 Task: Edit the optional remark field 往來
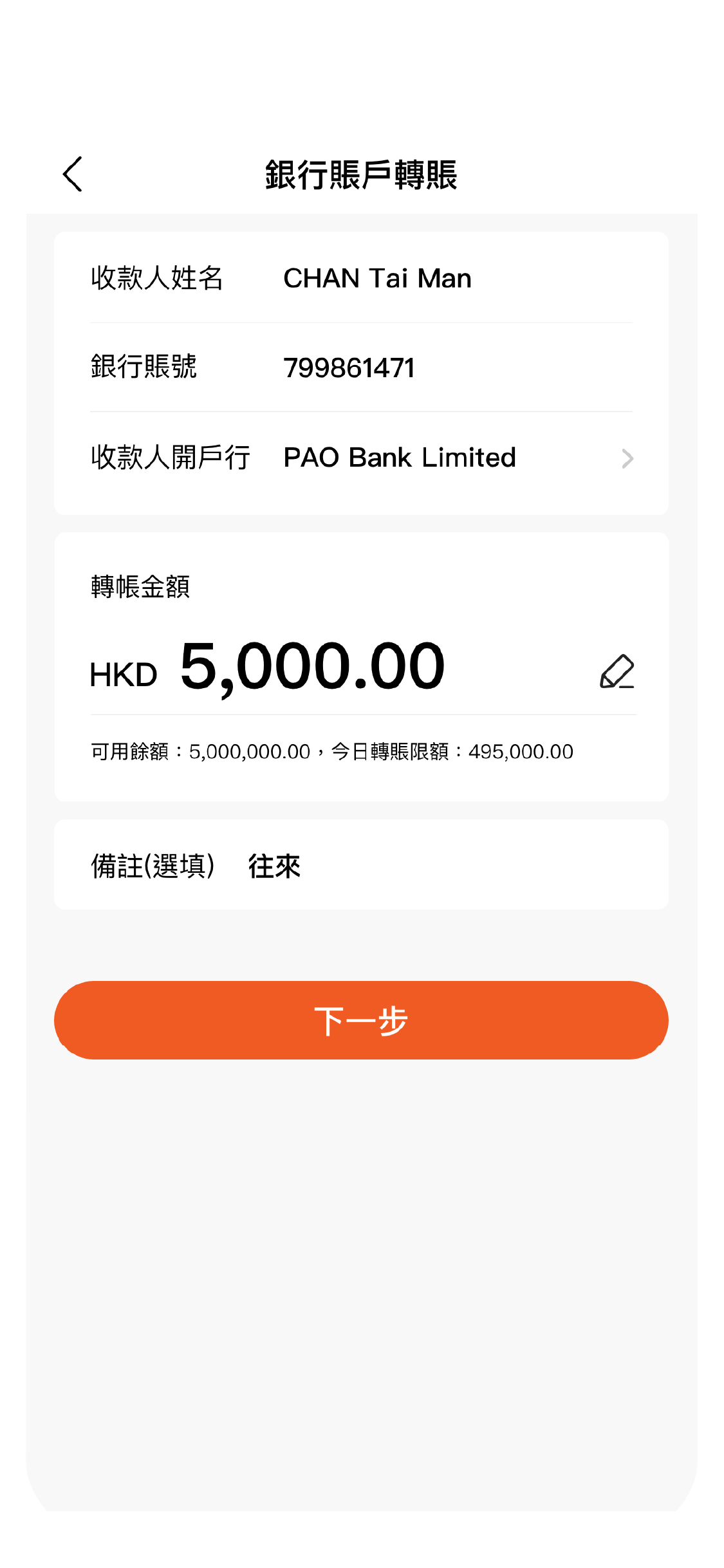coord(274,866)
